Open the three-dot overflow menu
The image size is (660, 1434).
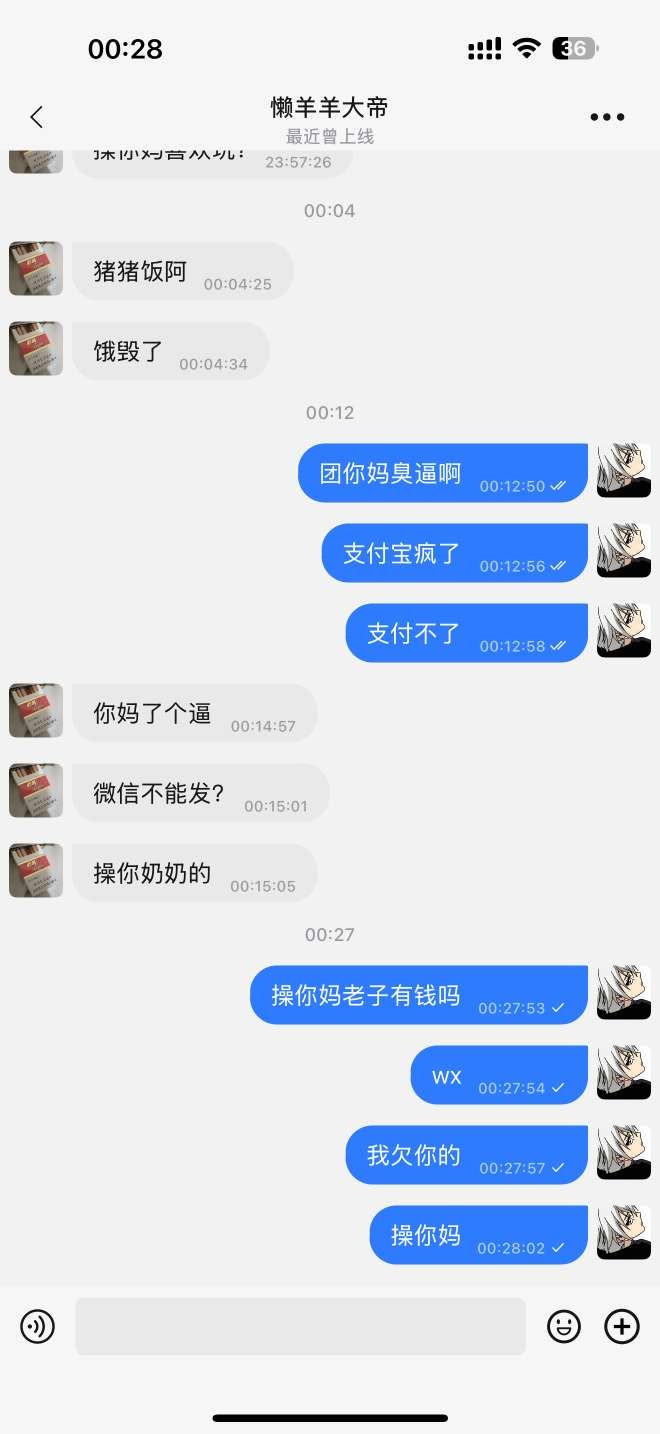(607, 117)
